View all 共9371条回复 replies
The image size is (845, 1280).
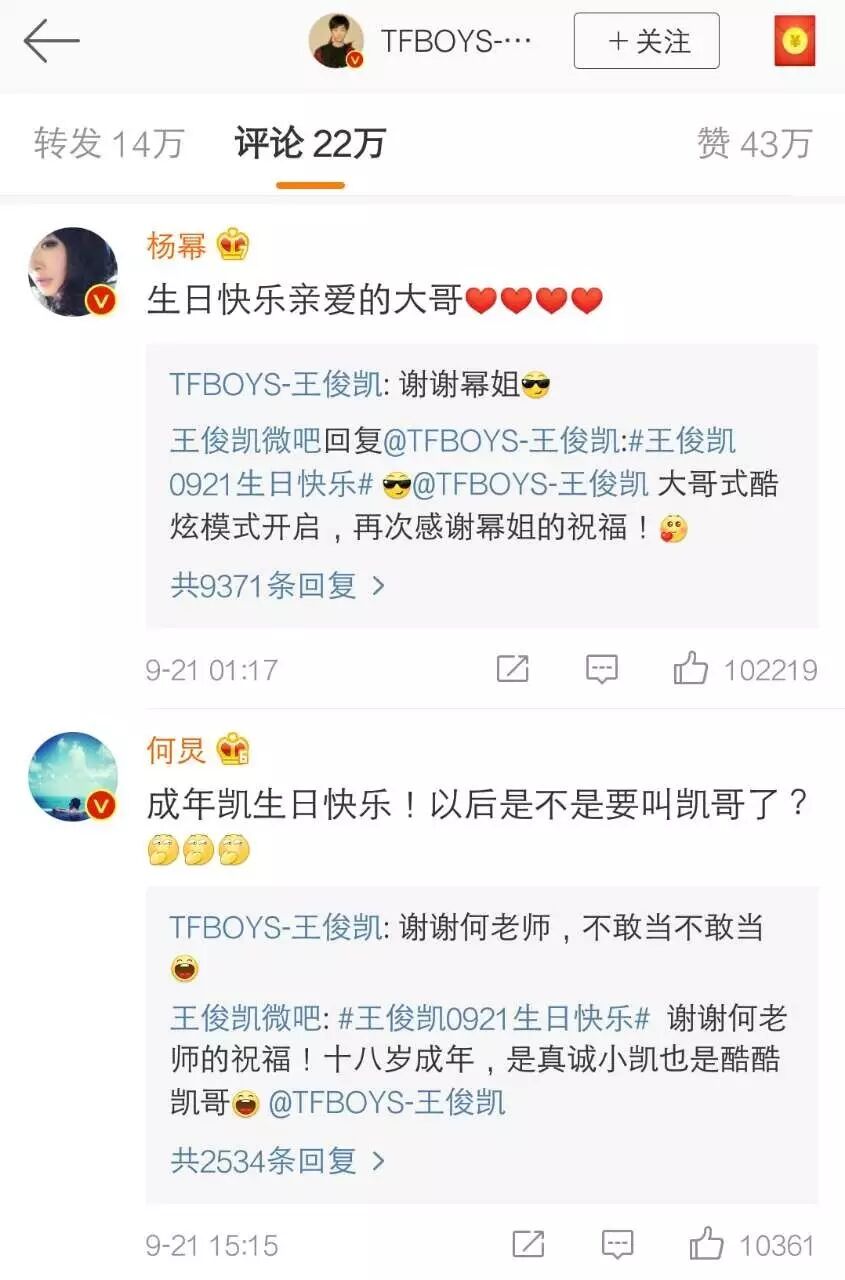coord(277,585)
